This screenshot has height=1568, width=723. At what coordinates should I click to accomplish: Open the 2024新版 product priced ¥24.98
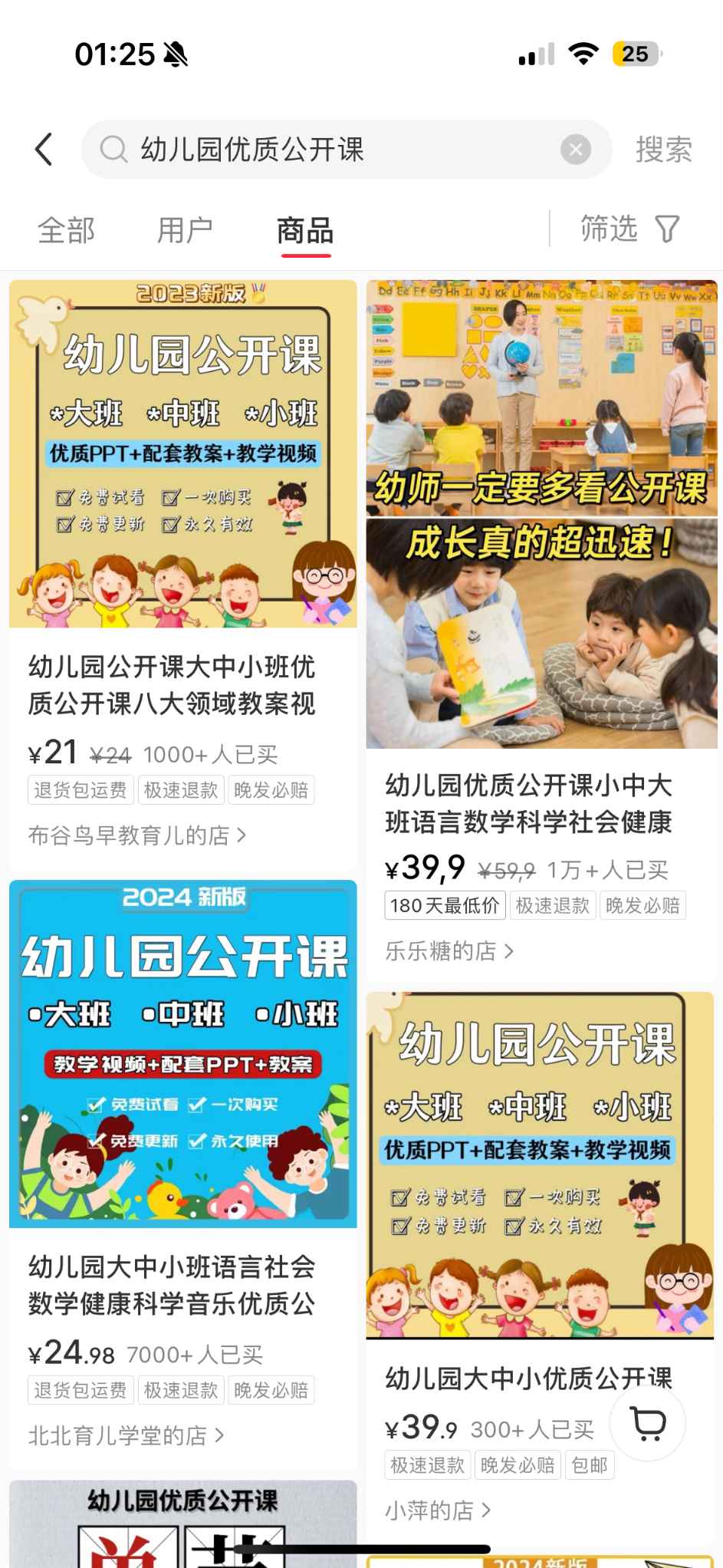[182, 1054]
